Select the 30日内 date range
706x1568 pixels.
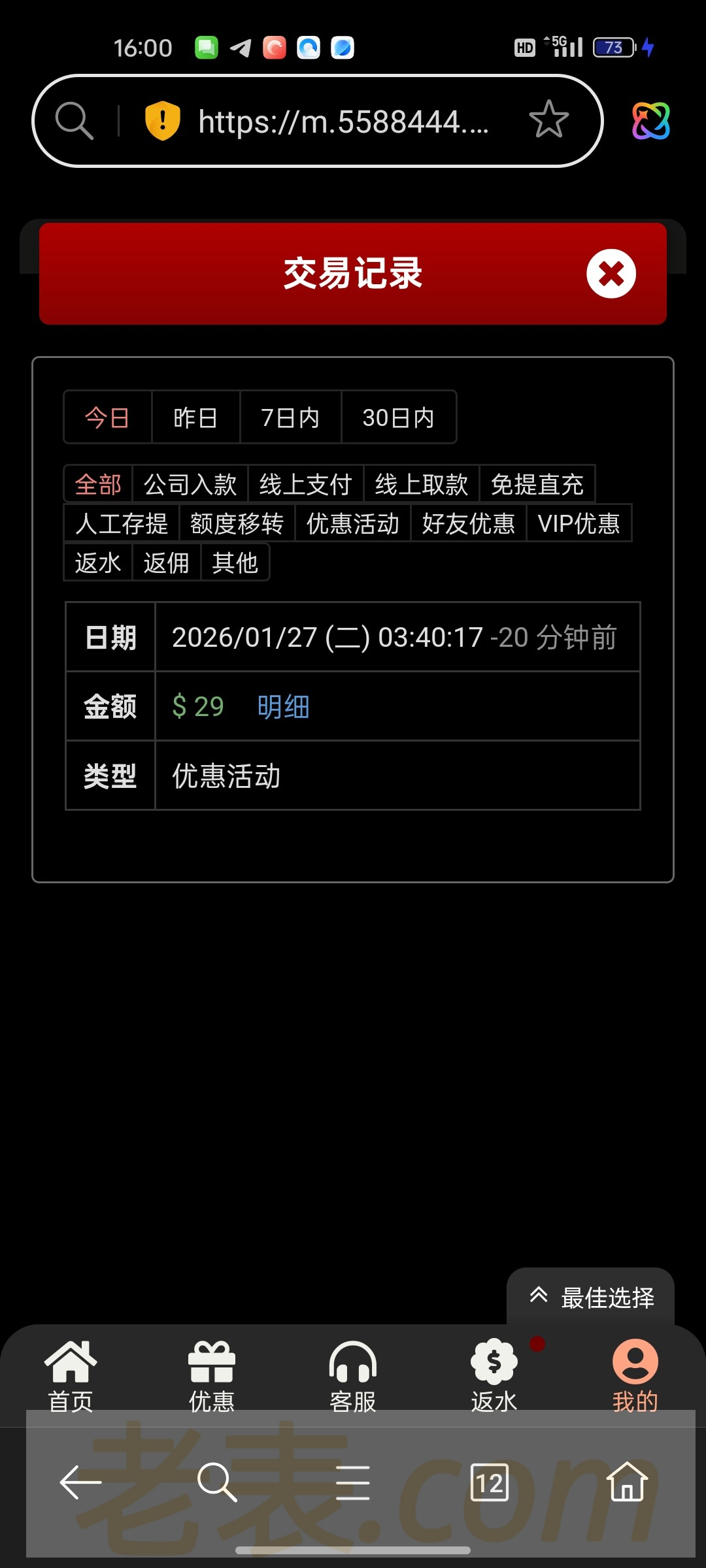398,417
